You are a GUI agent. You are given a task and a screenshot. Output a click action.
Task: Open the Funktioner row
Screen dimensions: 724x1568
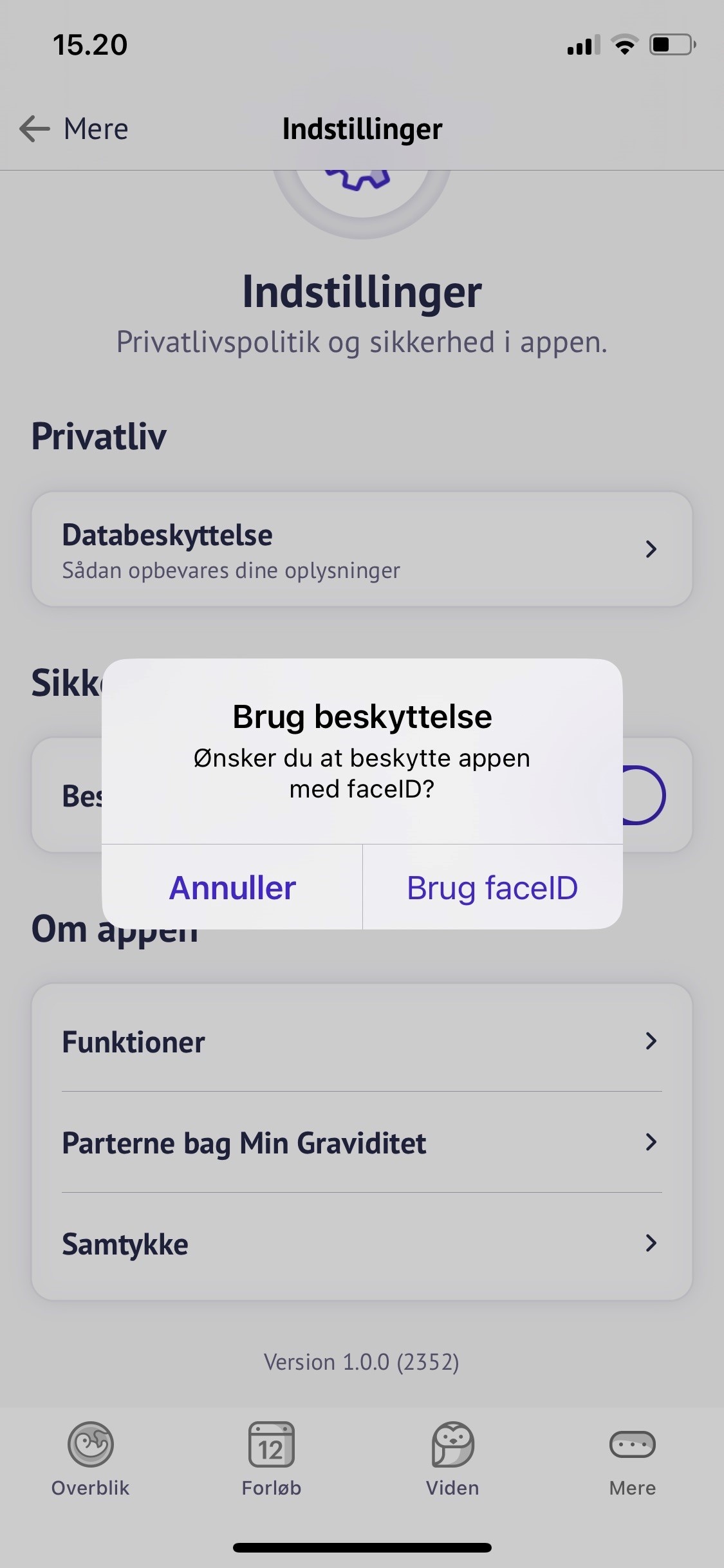(x=362, y=1041)
